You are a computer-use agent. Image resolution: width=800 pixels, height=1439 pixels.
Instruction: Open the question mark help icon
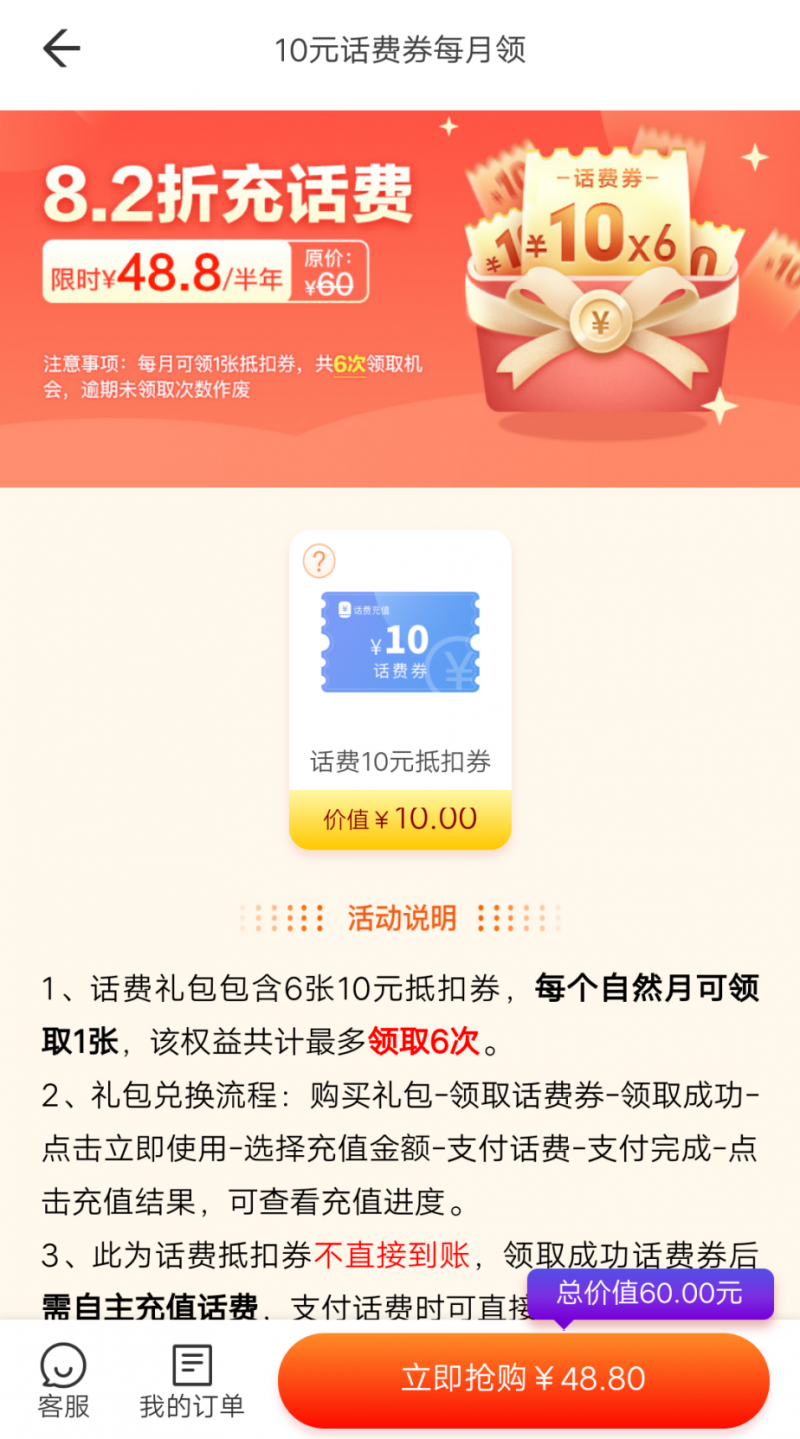(319, 562)
